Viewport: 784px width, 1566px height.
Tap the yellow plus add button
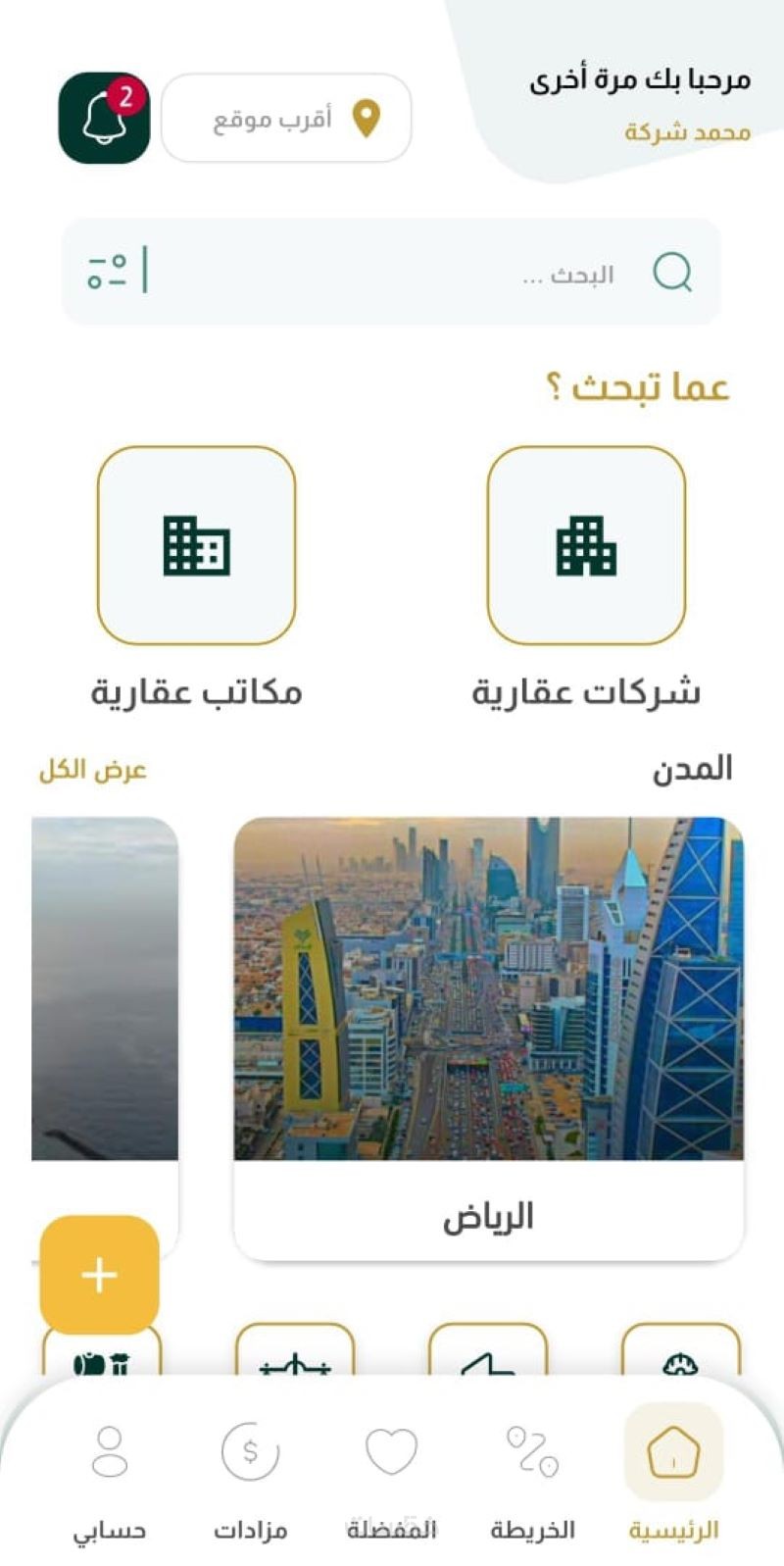pyautogui.click(x=99, y=1275)
